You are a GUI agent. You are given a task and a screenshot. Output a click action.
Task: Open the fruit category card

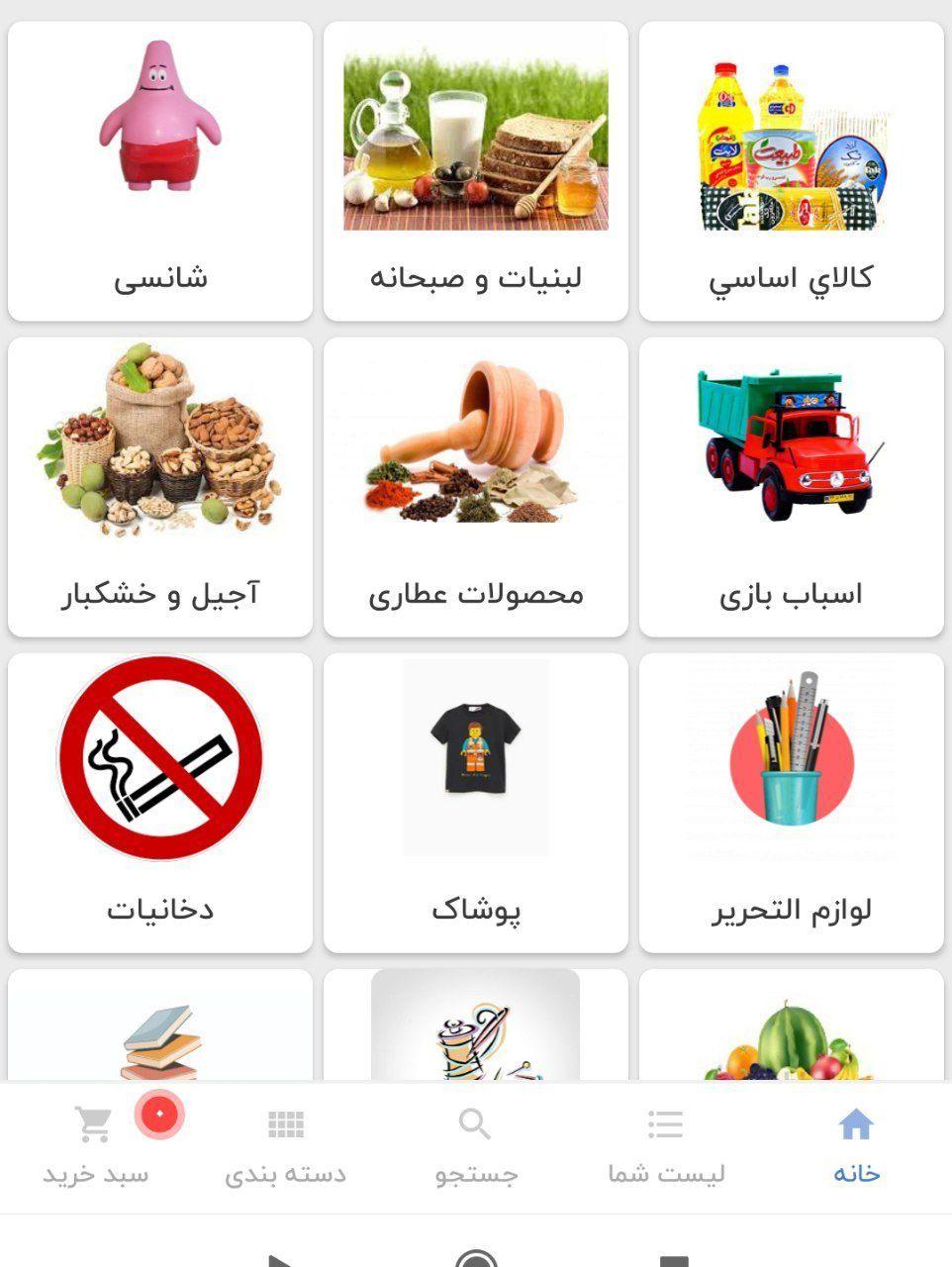[x=792, y=1027]
